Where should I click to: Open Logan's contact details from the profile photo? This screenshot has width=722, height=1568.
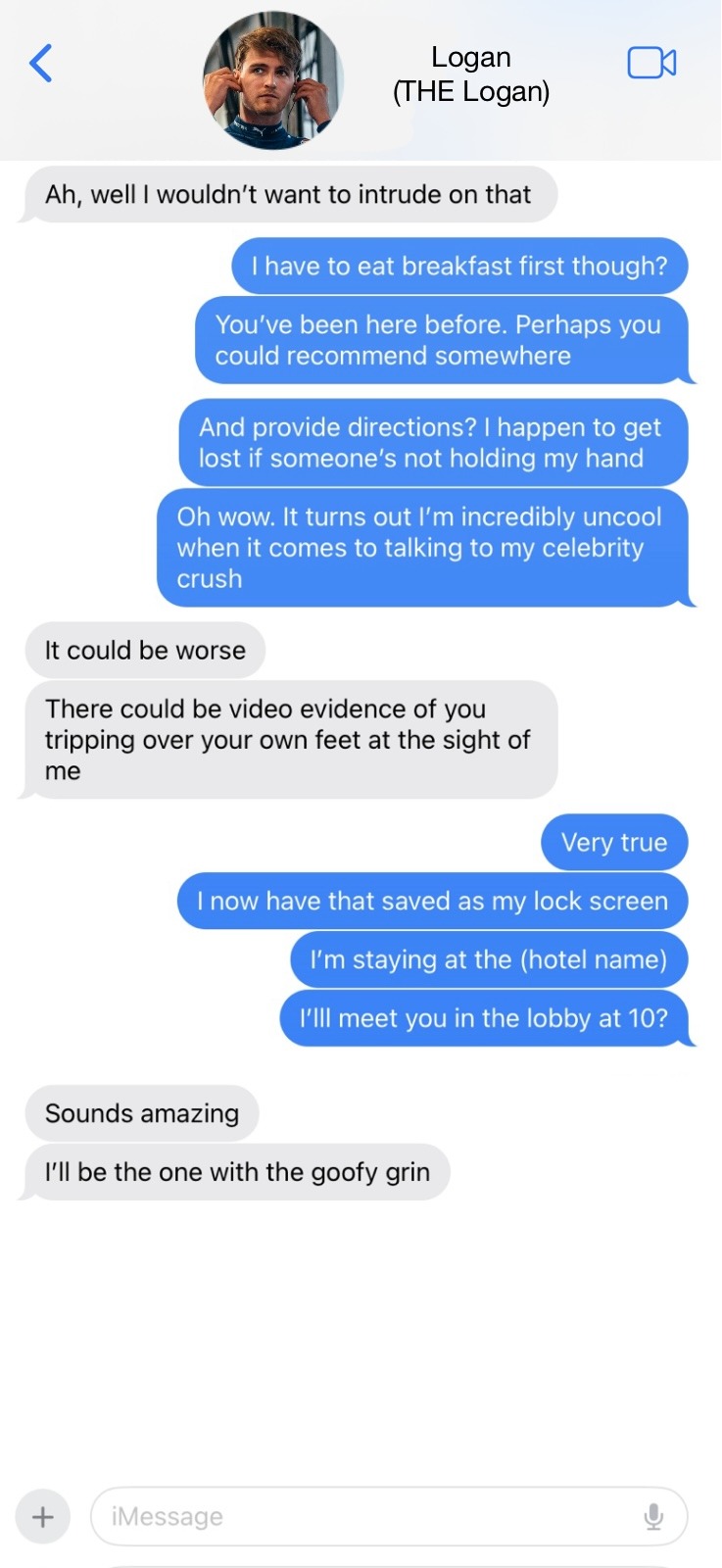click(x=273, y=80)
